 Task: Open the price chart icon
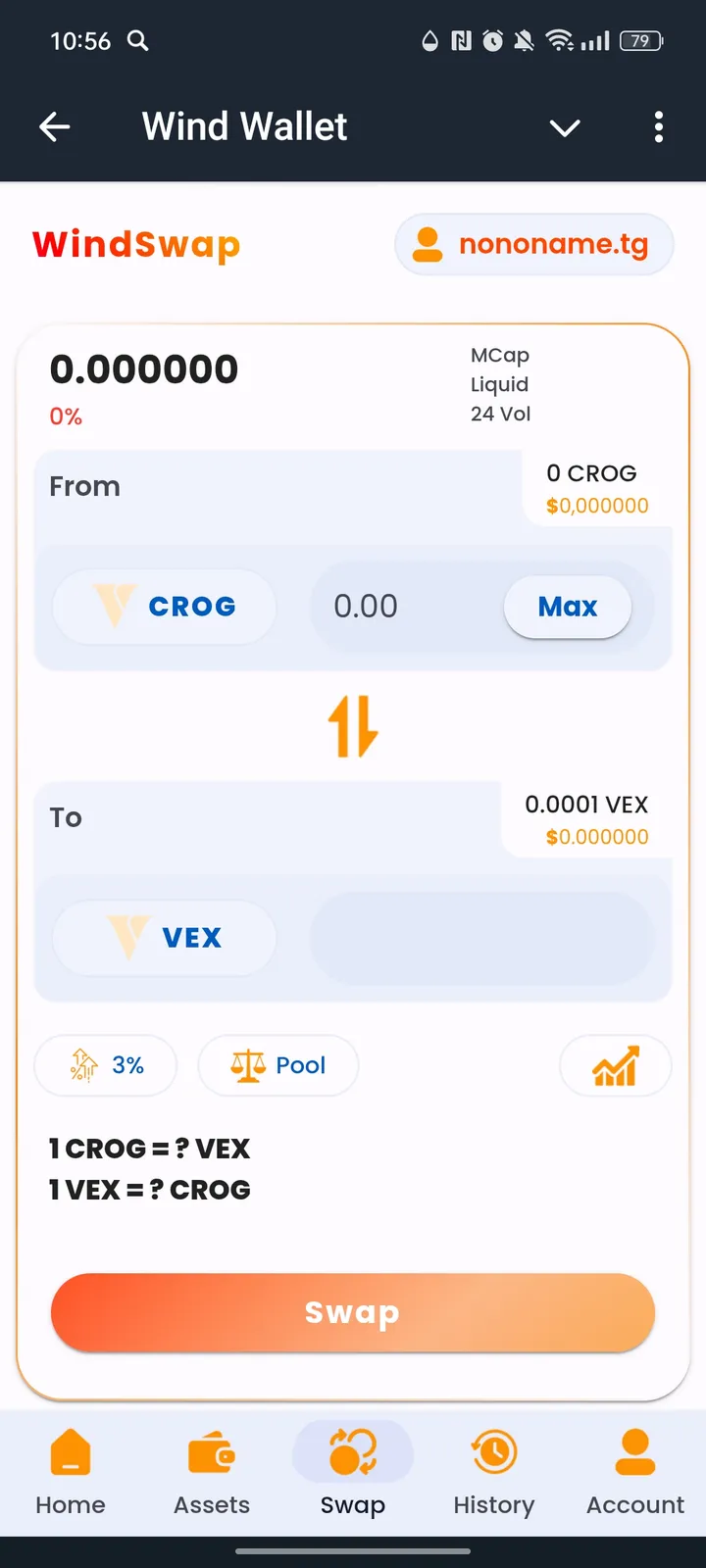pyautogui.click(x=615, y=1065)
